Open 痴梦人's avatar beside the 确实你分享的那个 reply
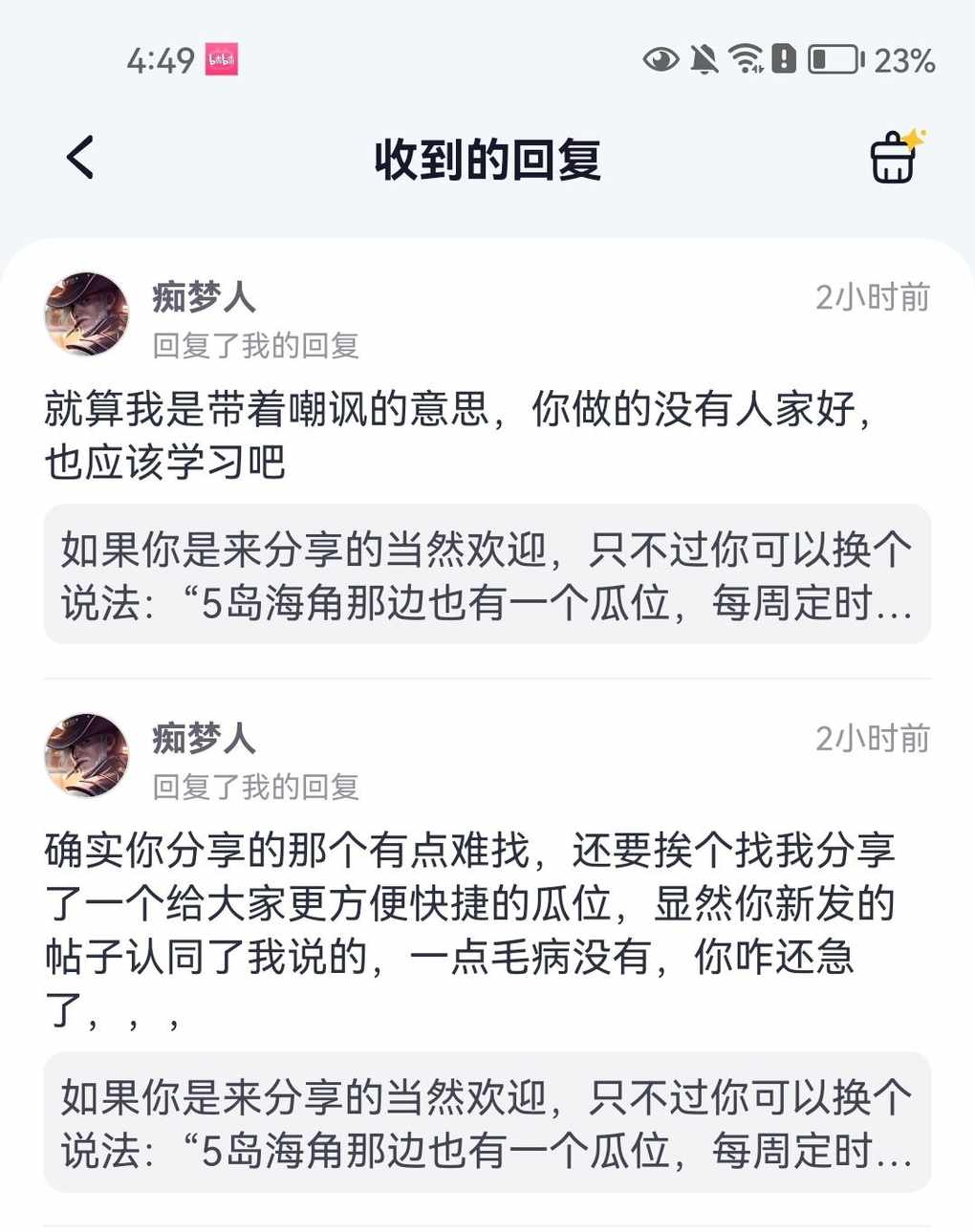The image size is (975, 1232). [86, 755]
